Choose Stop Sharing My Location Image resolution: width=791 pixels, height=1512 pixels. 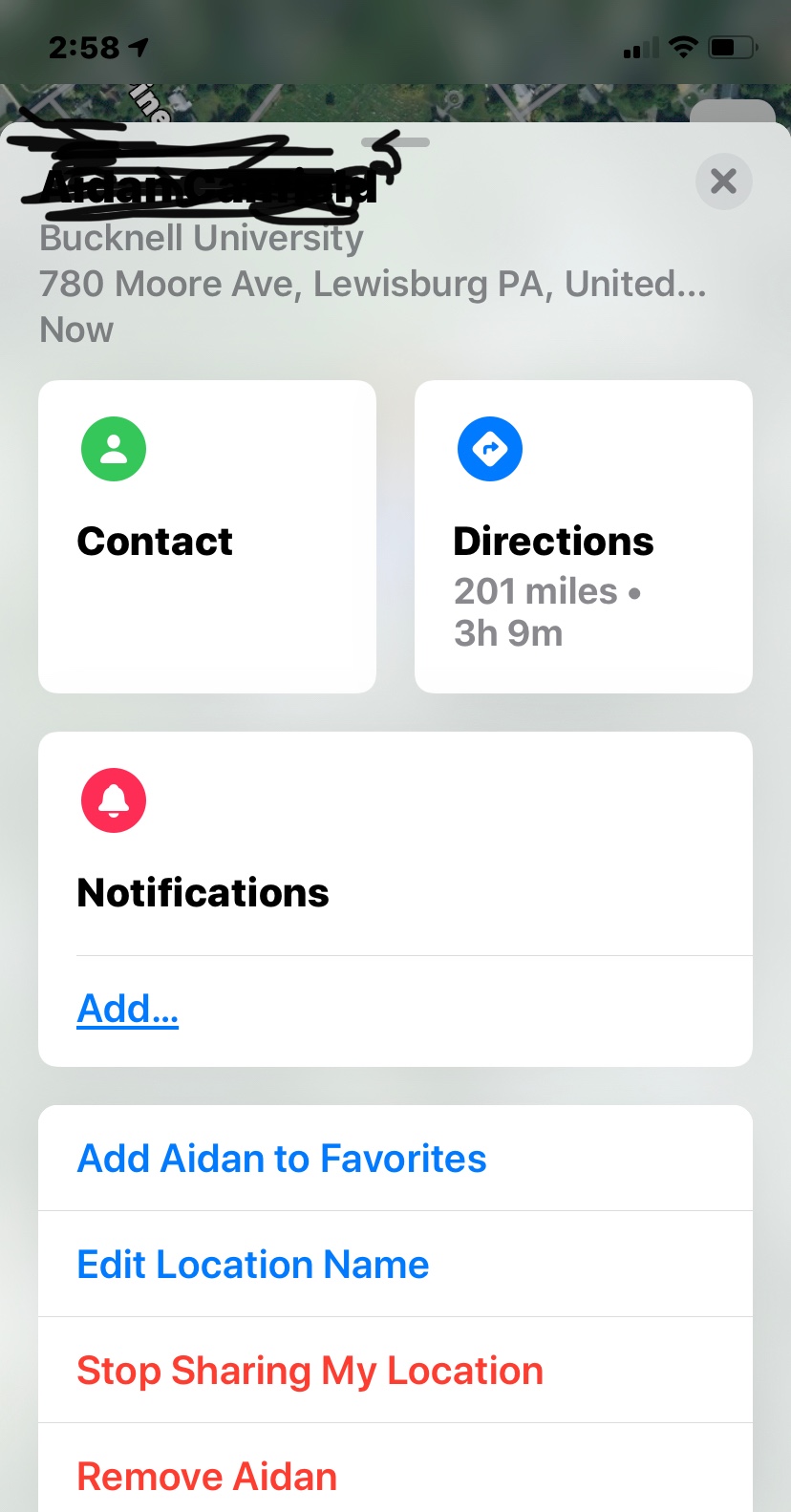click(x=310, y=1371)
